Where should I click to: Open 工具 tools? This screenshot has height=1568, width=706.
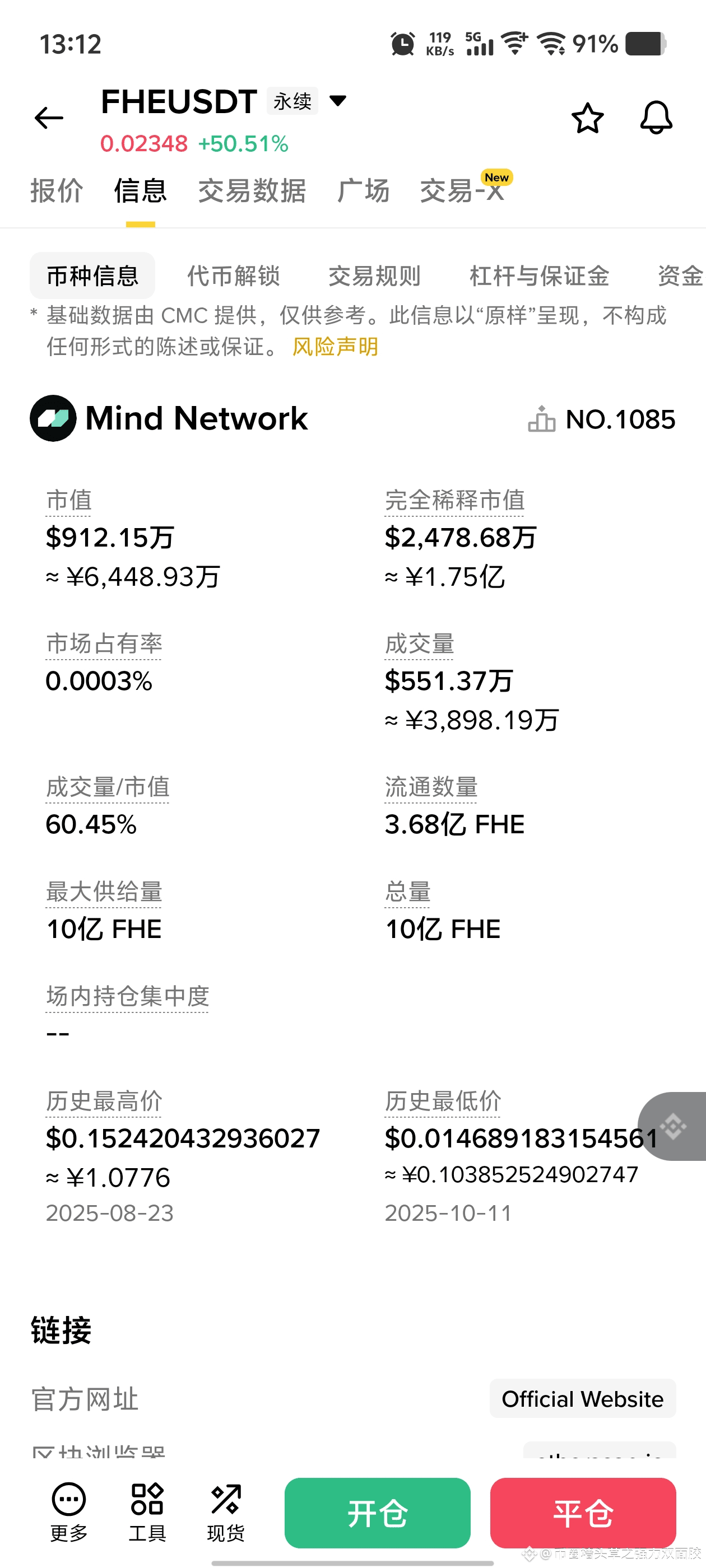click(x=147, y=1511)
